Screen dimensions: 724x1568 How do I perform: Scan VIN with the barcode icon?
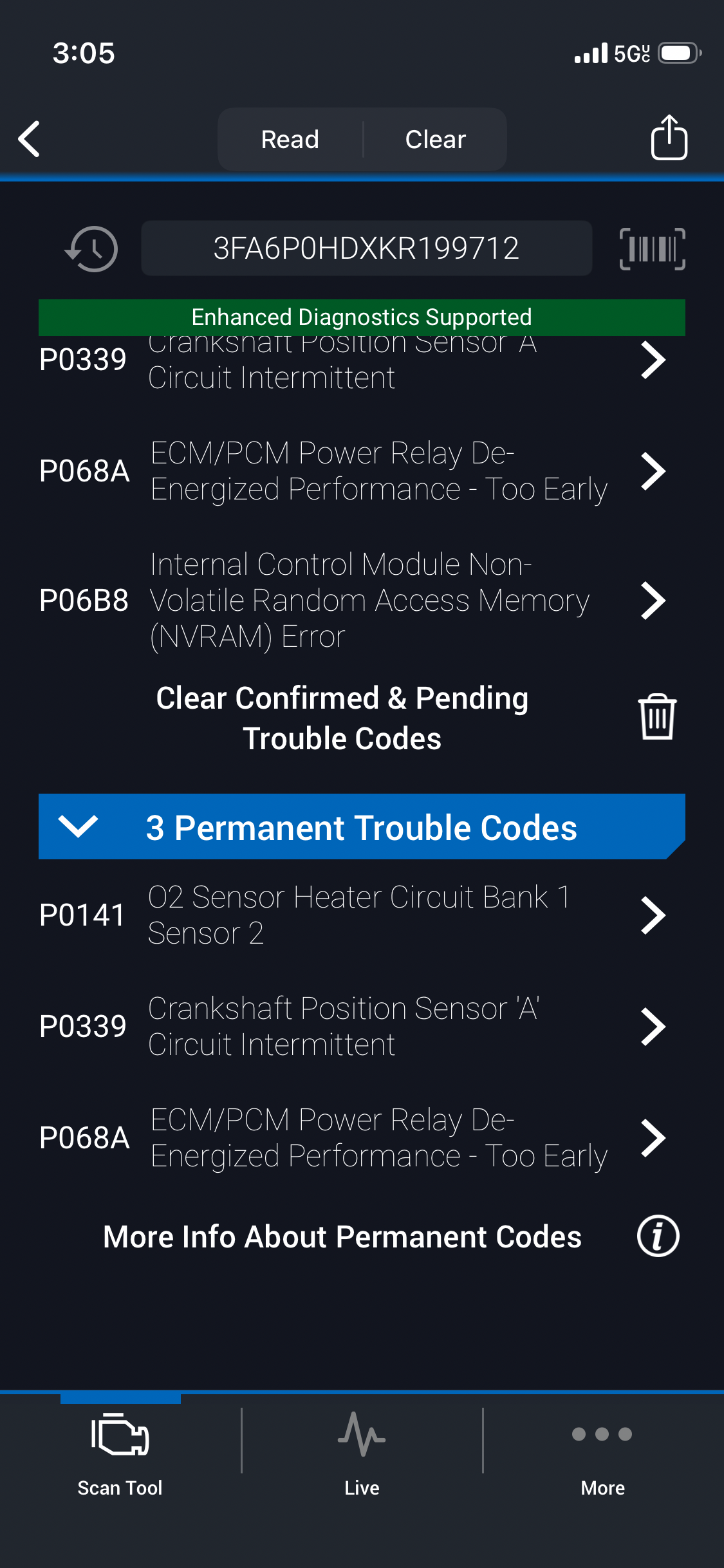pos(652,248)
